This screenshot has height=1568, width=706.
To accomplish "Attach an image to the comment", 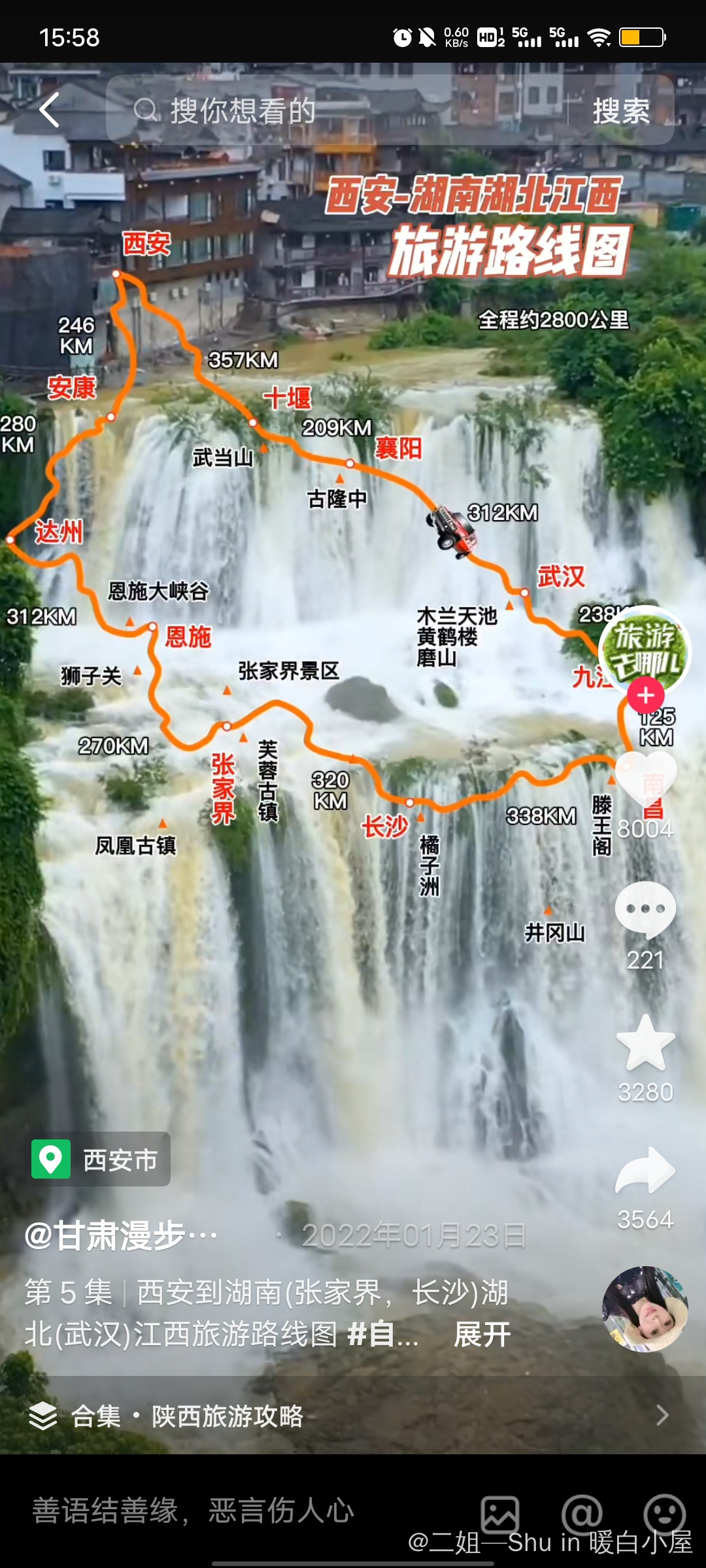I will click(x=500, y=1514).
